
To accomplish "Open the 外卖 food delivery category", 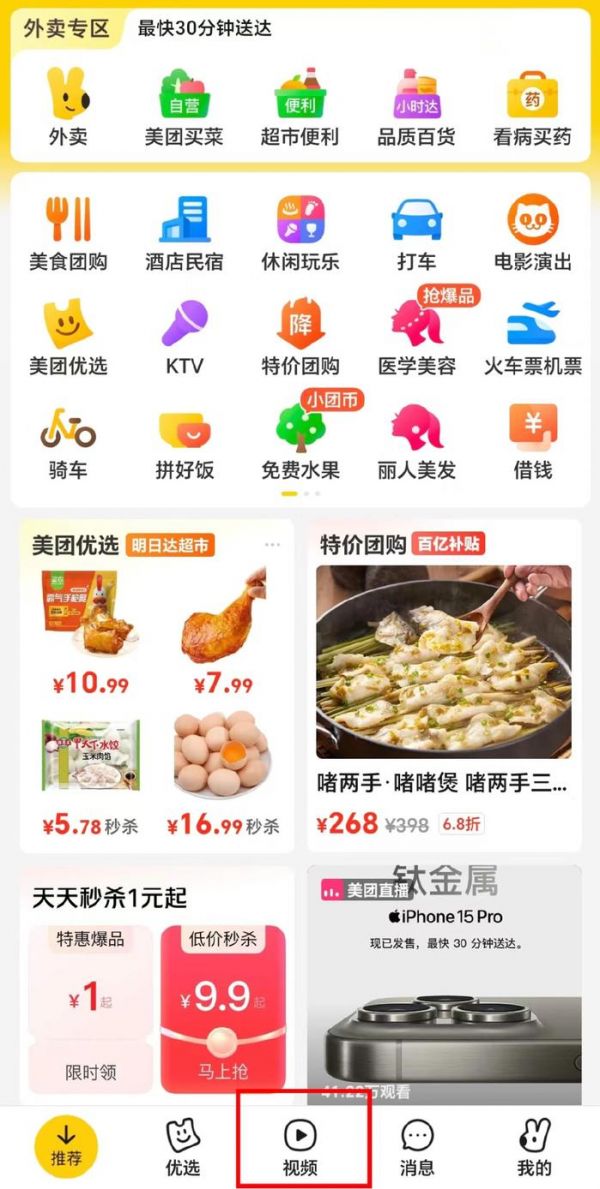I will pyautogui.click(x=68, y=107).
